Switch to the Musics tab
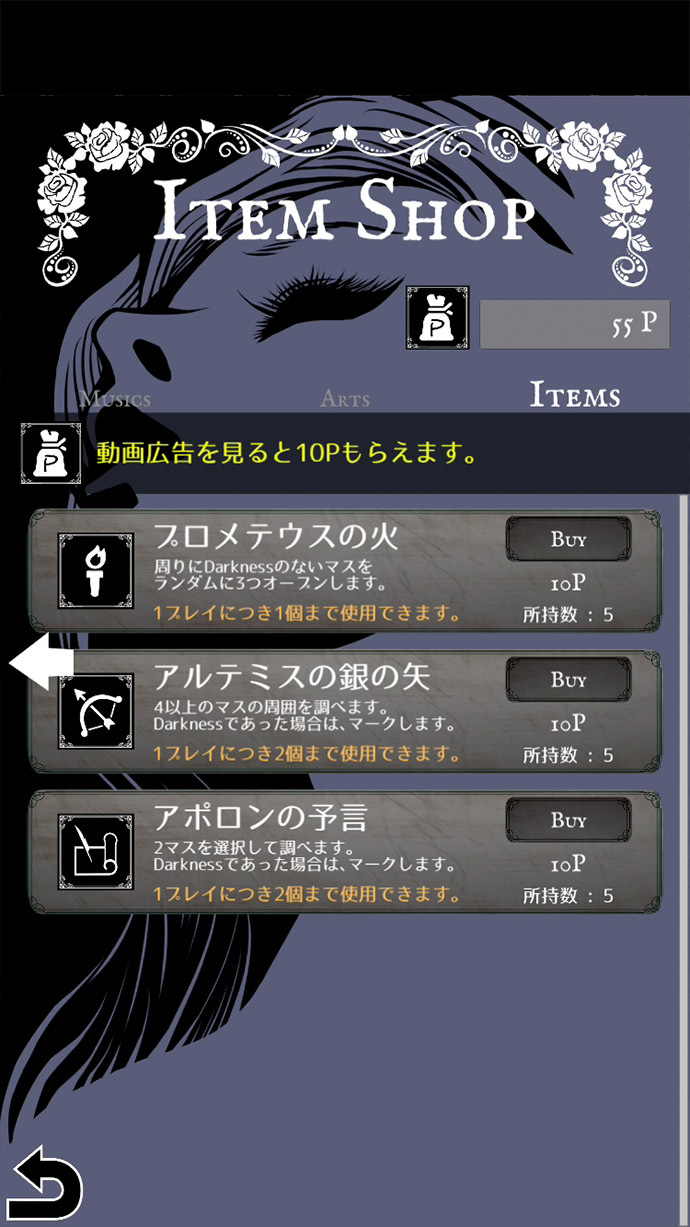 tap(116, 399)
